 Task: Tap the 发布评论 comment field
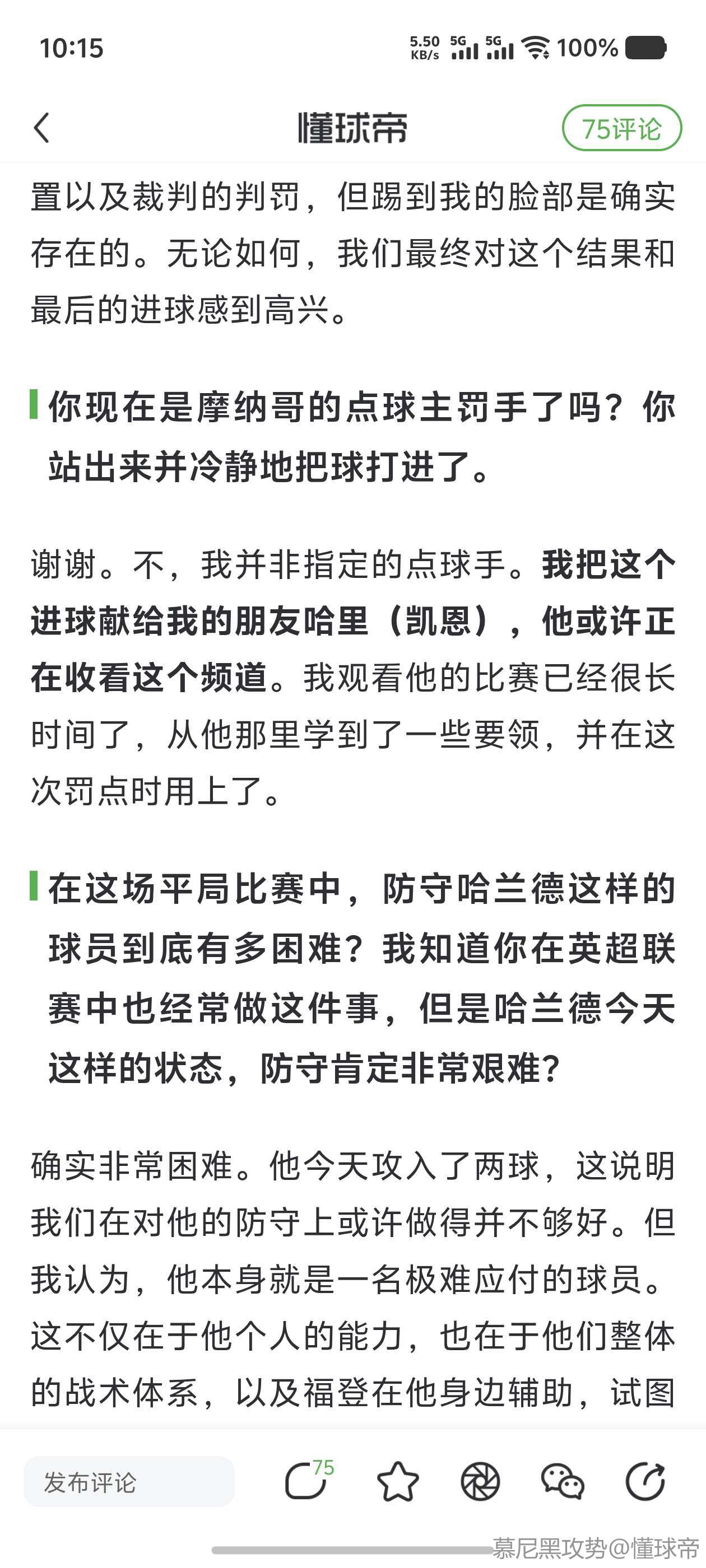point(128,1482)
